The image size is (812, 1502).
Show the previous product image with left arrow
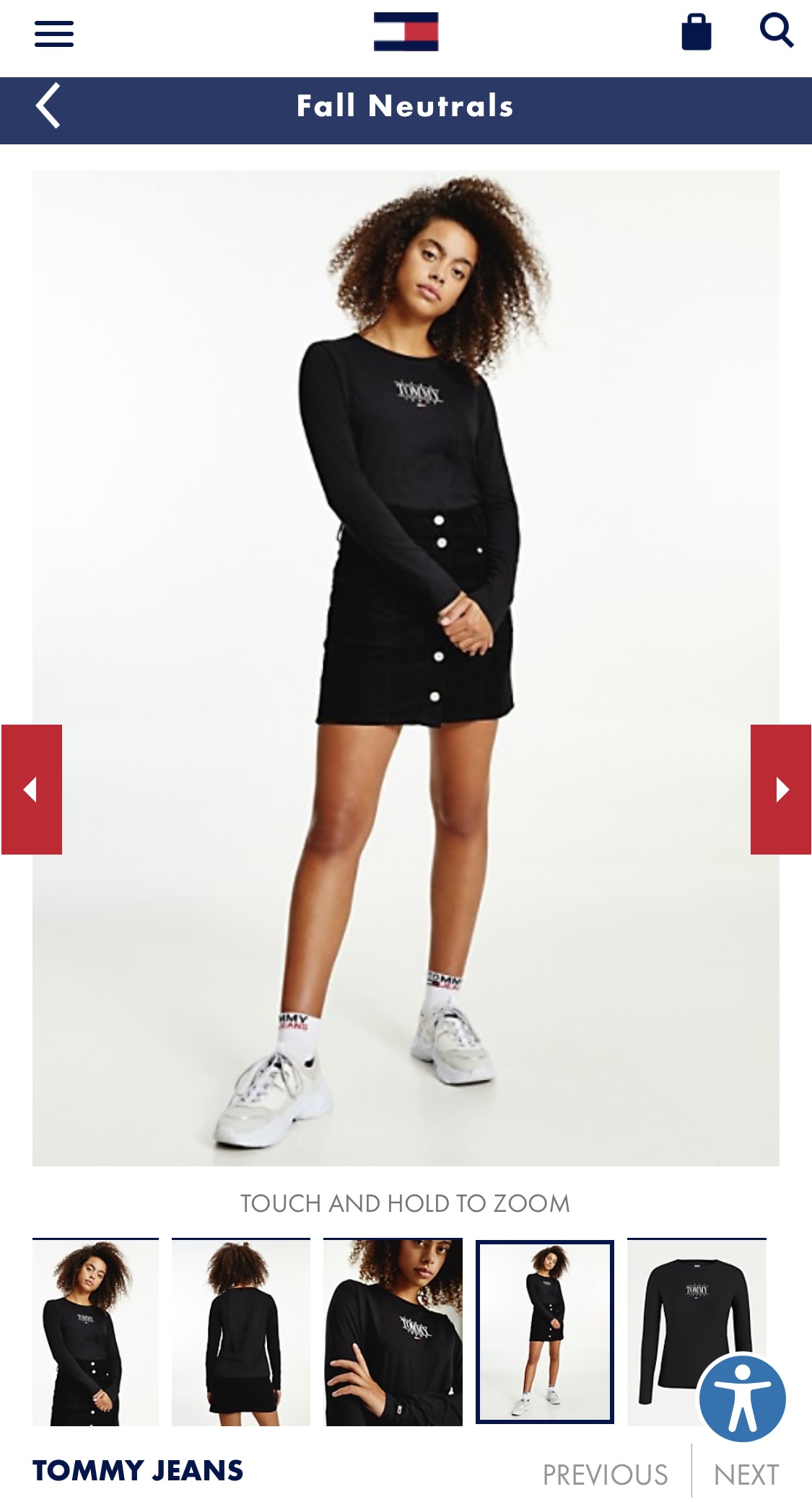31,789
